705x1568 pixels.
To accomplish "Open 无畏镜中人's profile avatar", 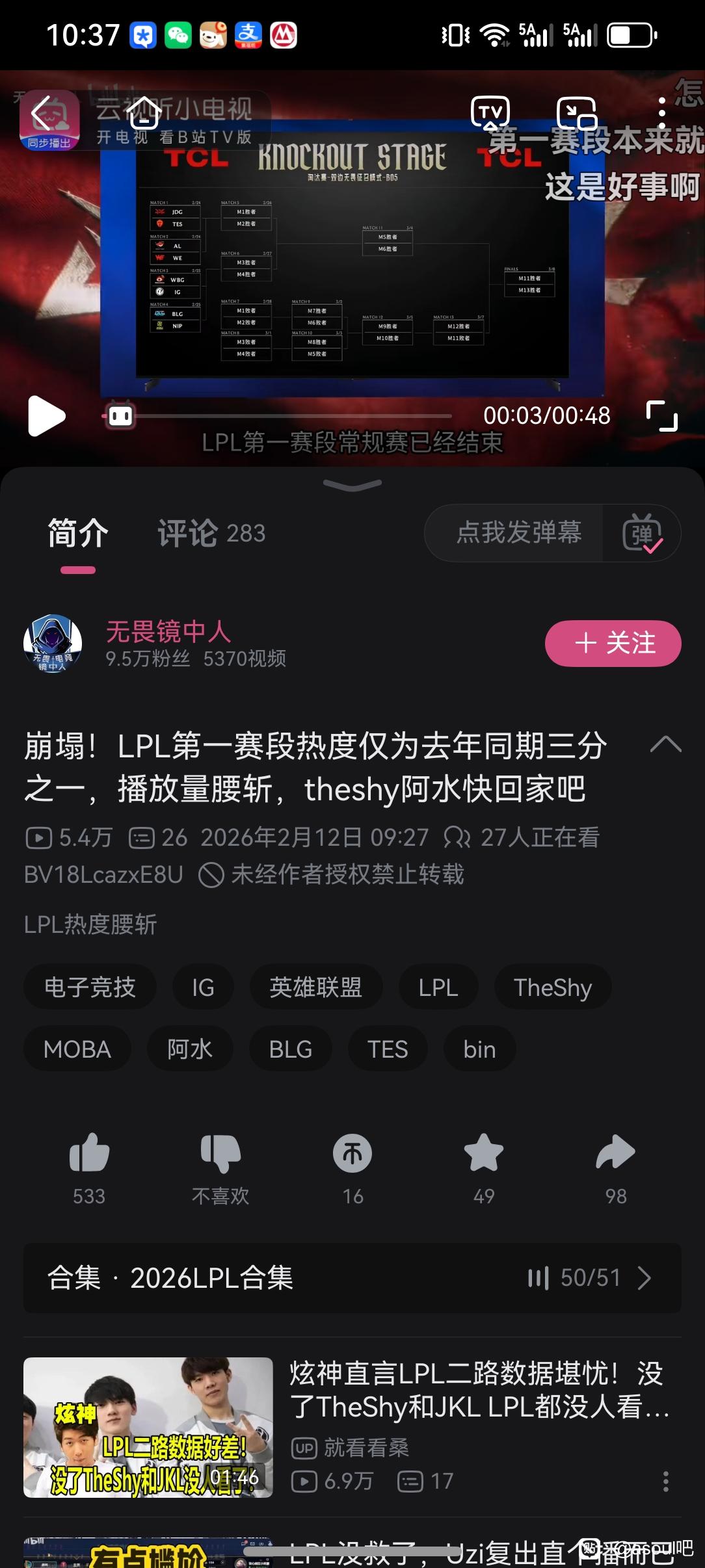I will tap(53, 644).
